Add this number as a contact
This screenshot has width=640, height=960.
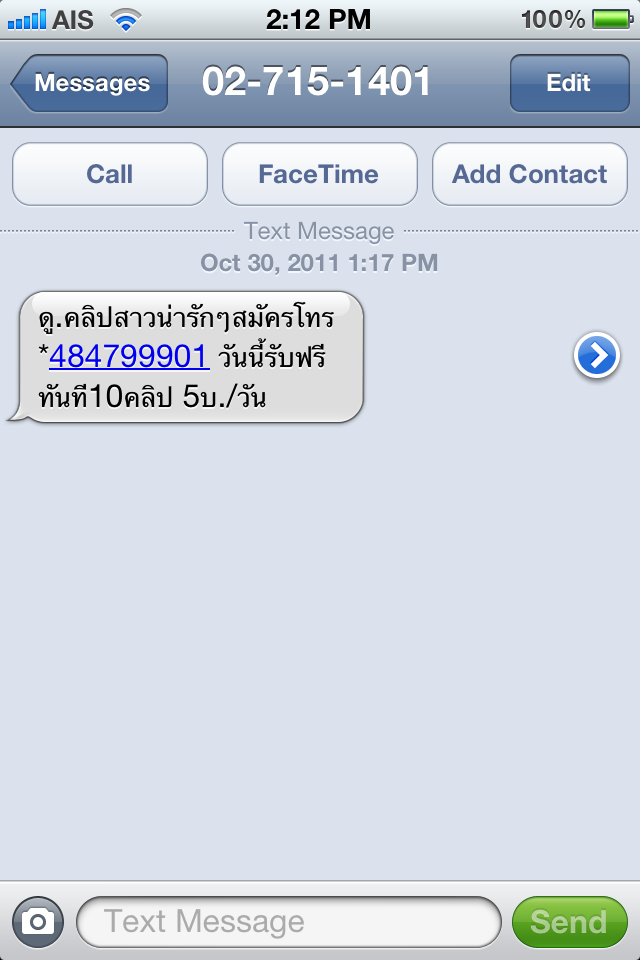pos(529,174)
